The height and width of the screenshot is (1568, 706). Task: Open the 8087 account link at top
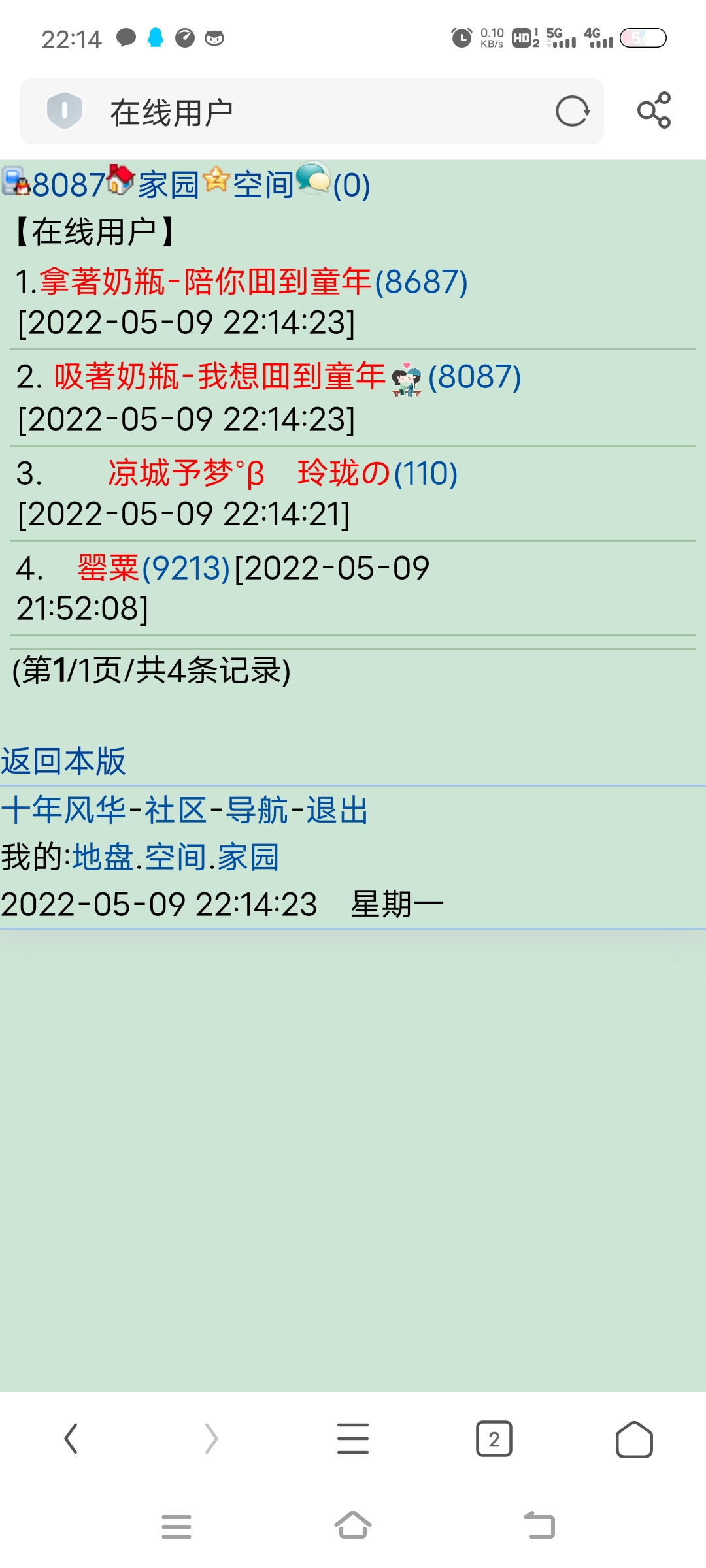tap(68, 185)
